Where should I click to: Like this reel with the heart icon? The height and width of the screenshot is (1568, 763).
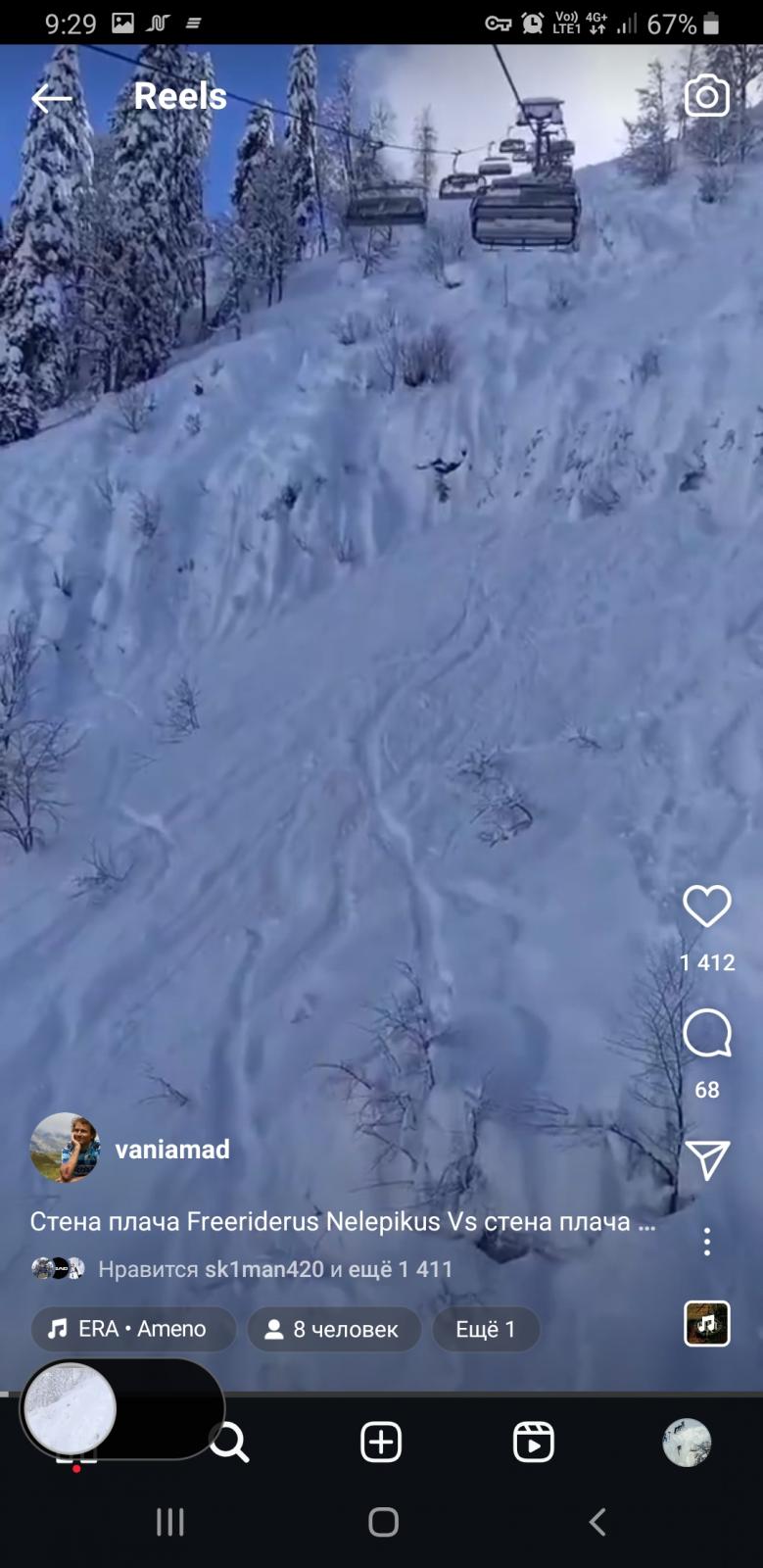707,906
